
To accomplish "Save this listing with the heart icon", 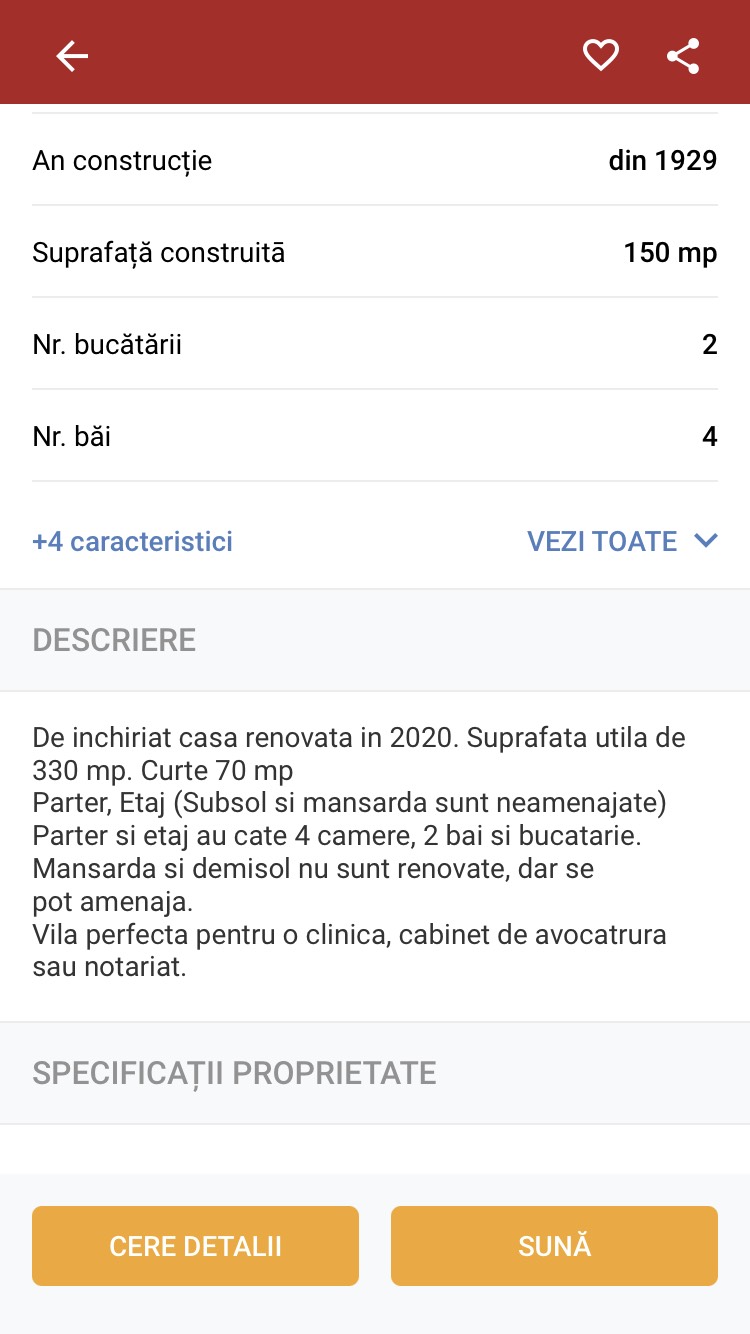I will pos(601,56).
